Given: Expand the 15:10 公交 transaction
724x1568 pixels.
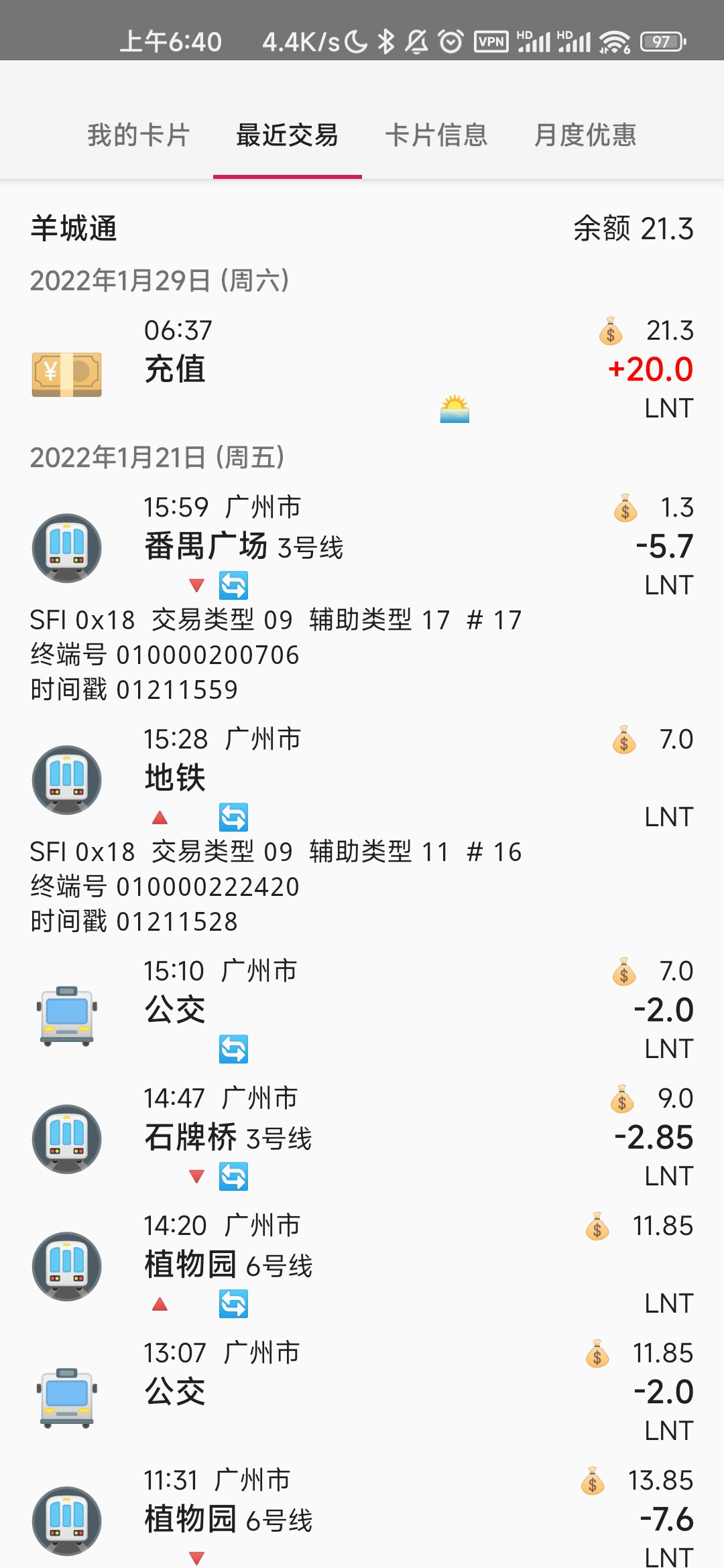Looking at the screenshot, I should [362, 1009].
